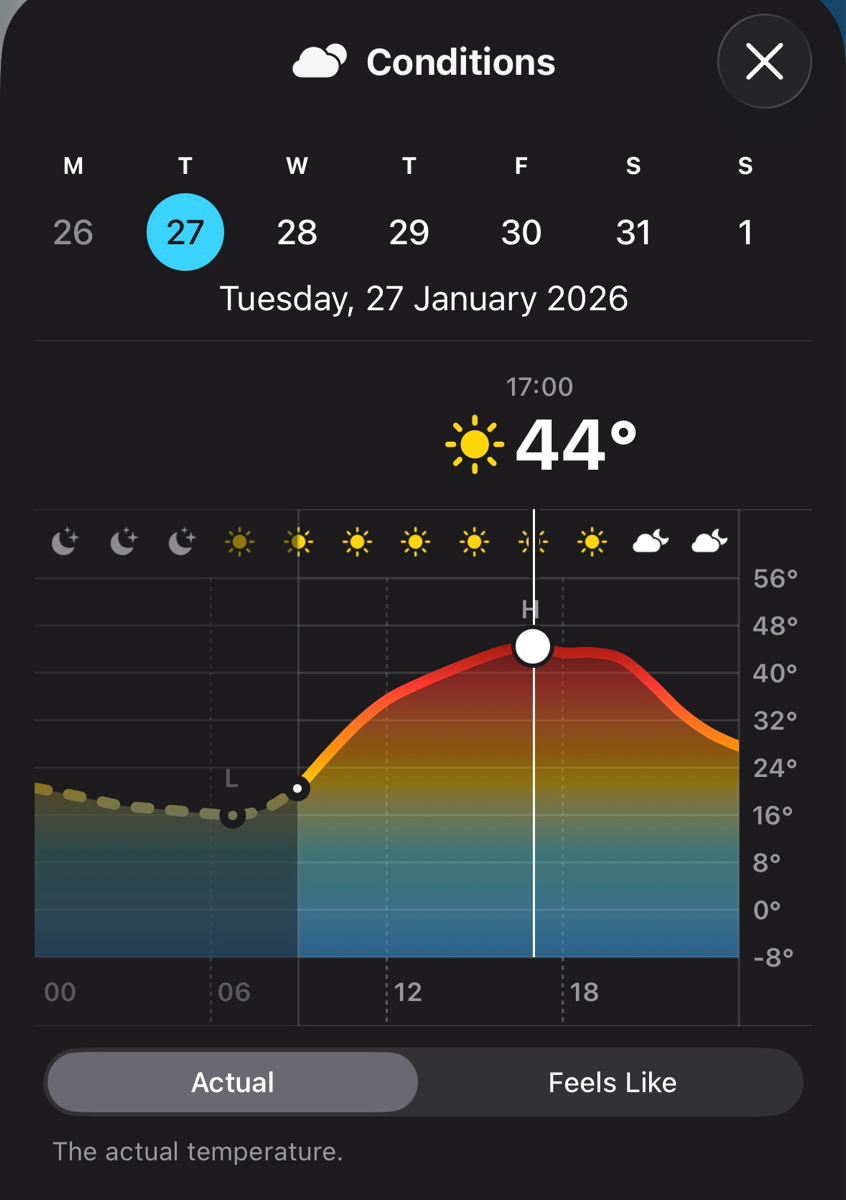Select Tuesday 27 in the date row
The image size is (846, 1200).
click(185, 232)
